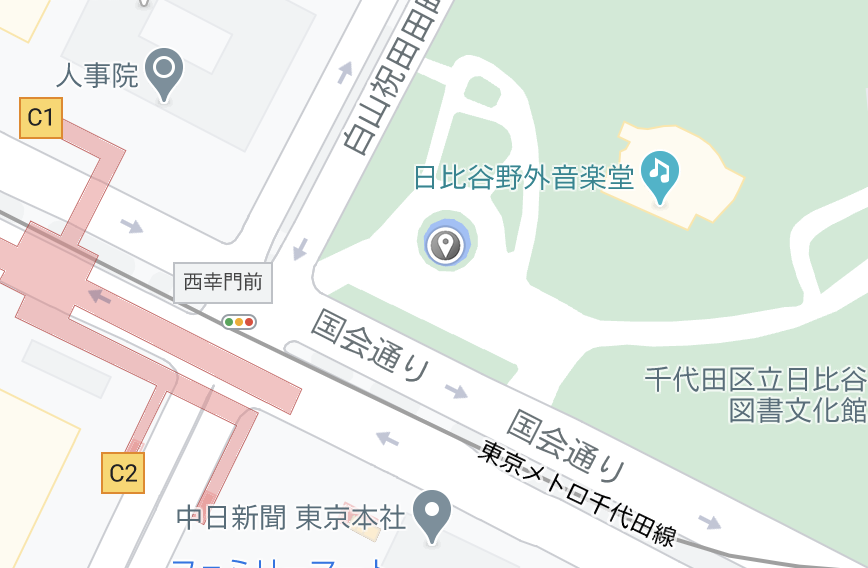This screenshot has width=868, height=568.
Task: Select subway exit C1 marker
Action: [40, 118]
